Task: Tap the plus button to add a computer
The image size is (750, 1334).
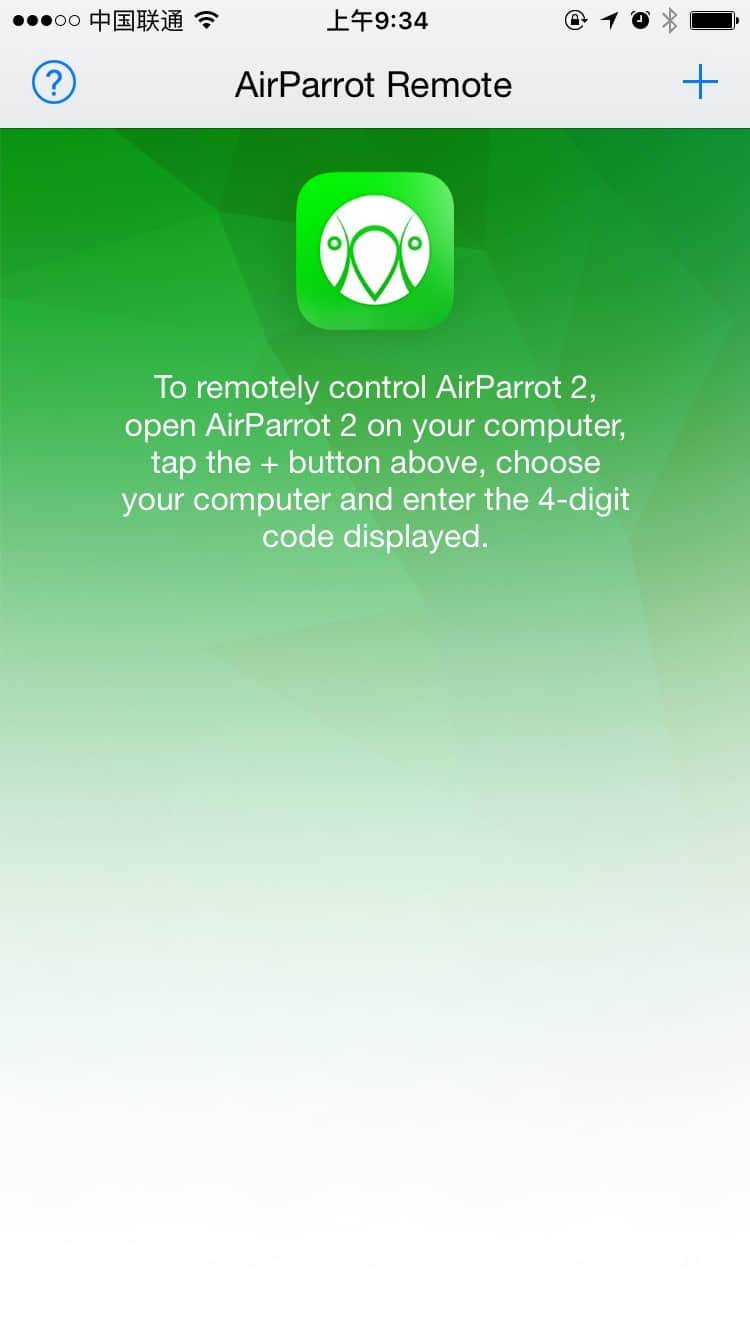Action: (x=700, y=82)
